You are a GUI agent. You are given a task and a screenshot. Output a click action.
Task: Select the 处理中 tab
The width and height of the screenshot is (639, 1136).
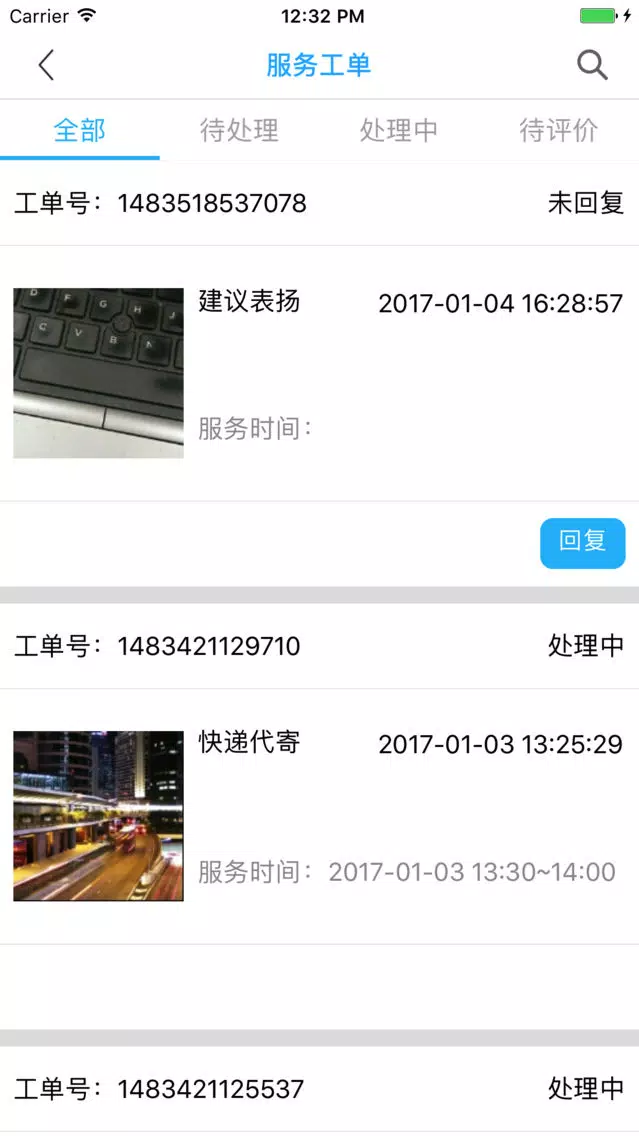399,130
